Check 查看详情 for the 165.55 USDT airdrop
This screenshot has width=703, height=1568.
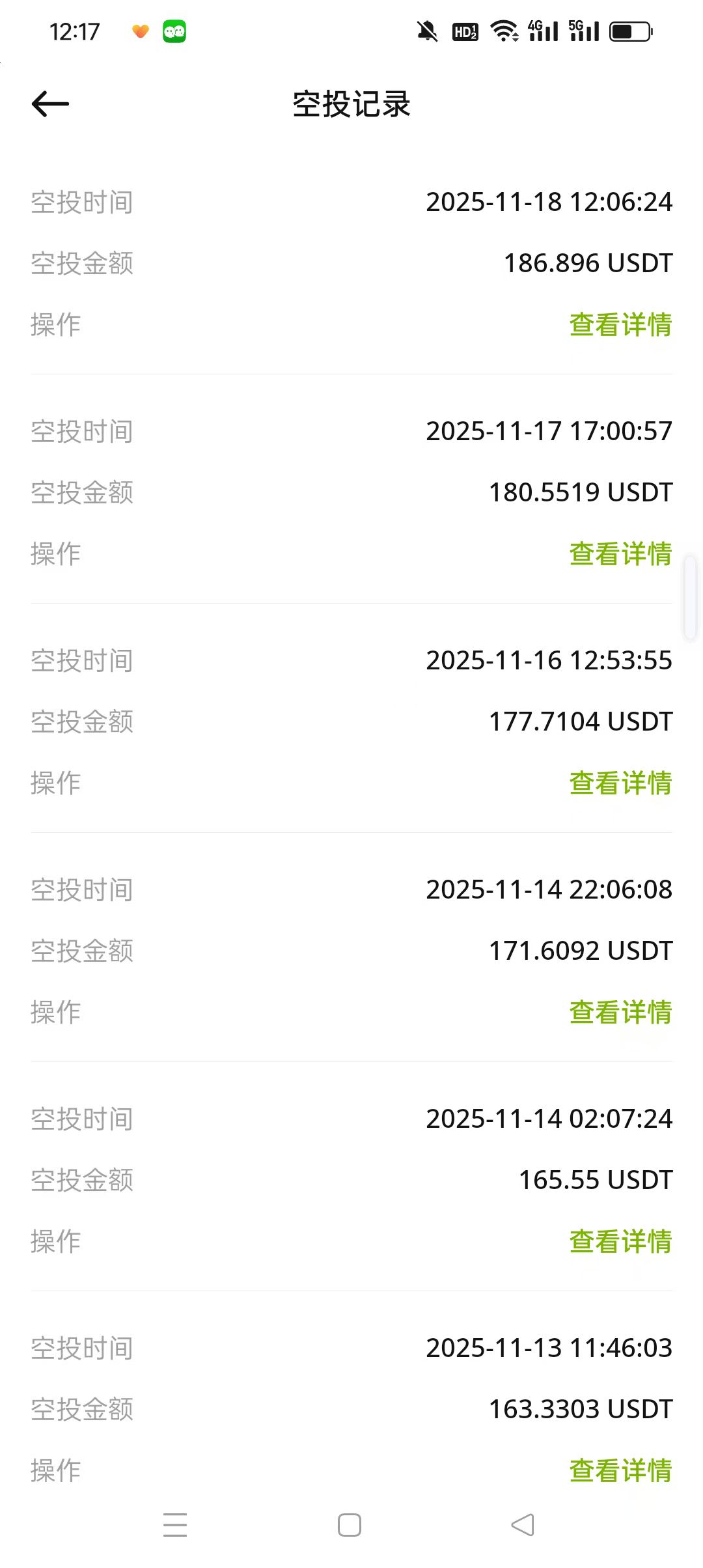(620, 1241)
